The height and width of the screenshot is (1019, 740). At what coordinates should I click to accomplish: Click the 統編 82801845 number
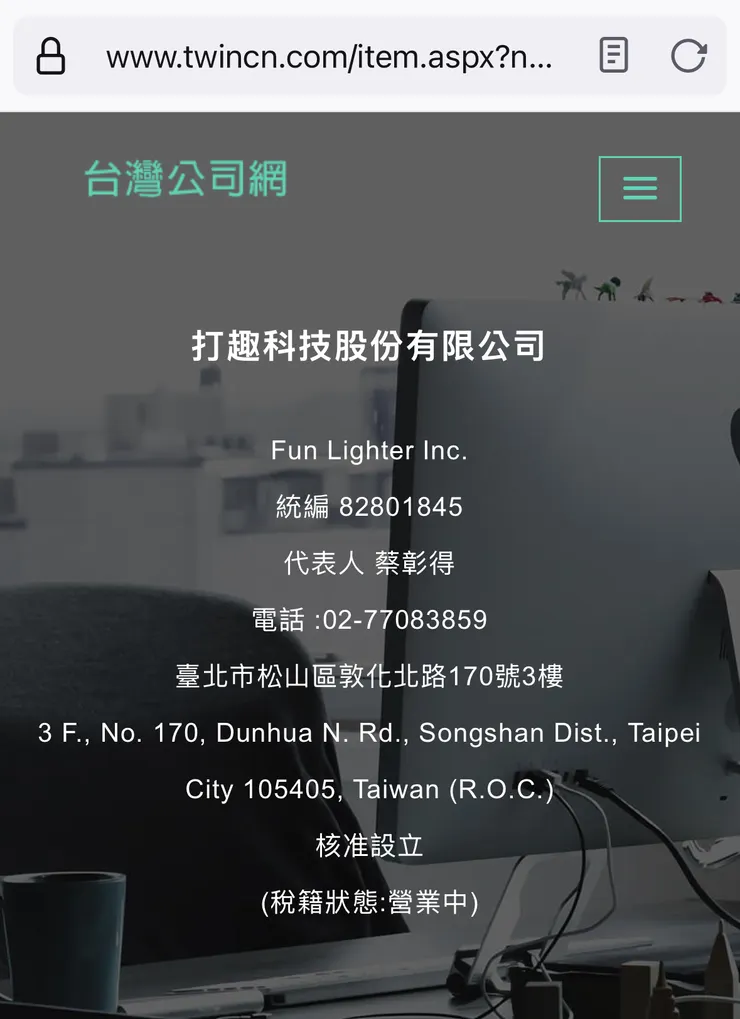(x=404, y=507)
